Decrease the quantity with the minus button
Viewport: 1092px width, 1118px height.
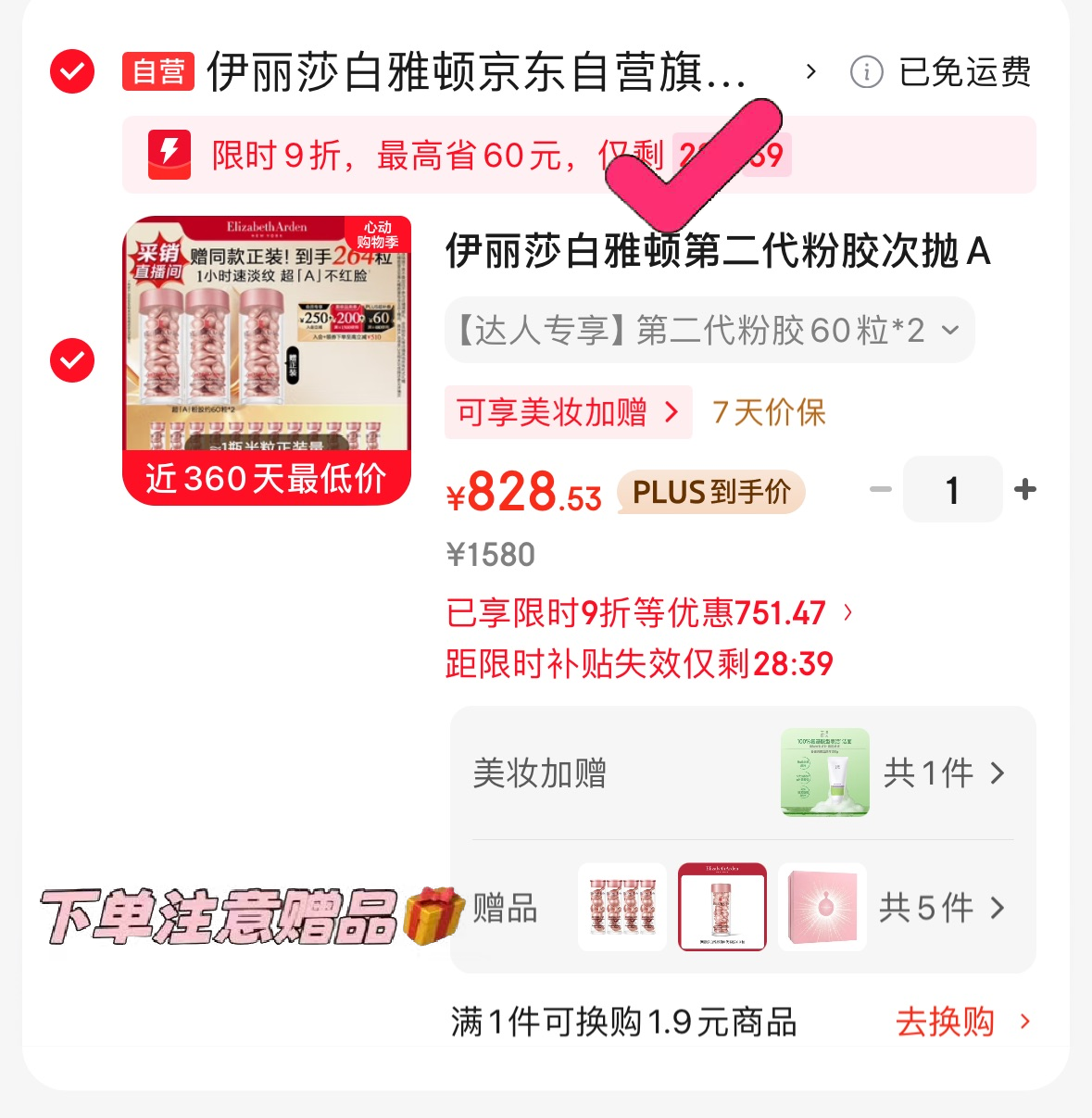point(881,489)
